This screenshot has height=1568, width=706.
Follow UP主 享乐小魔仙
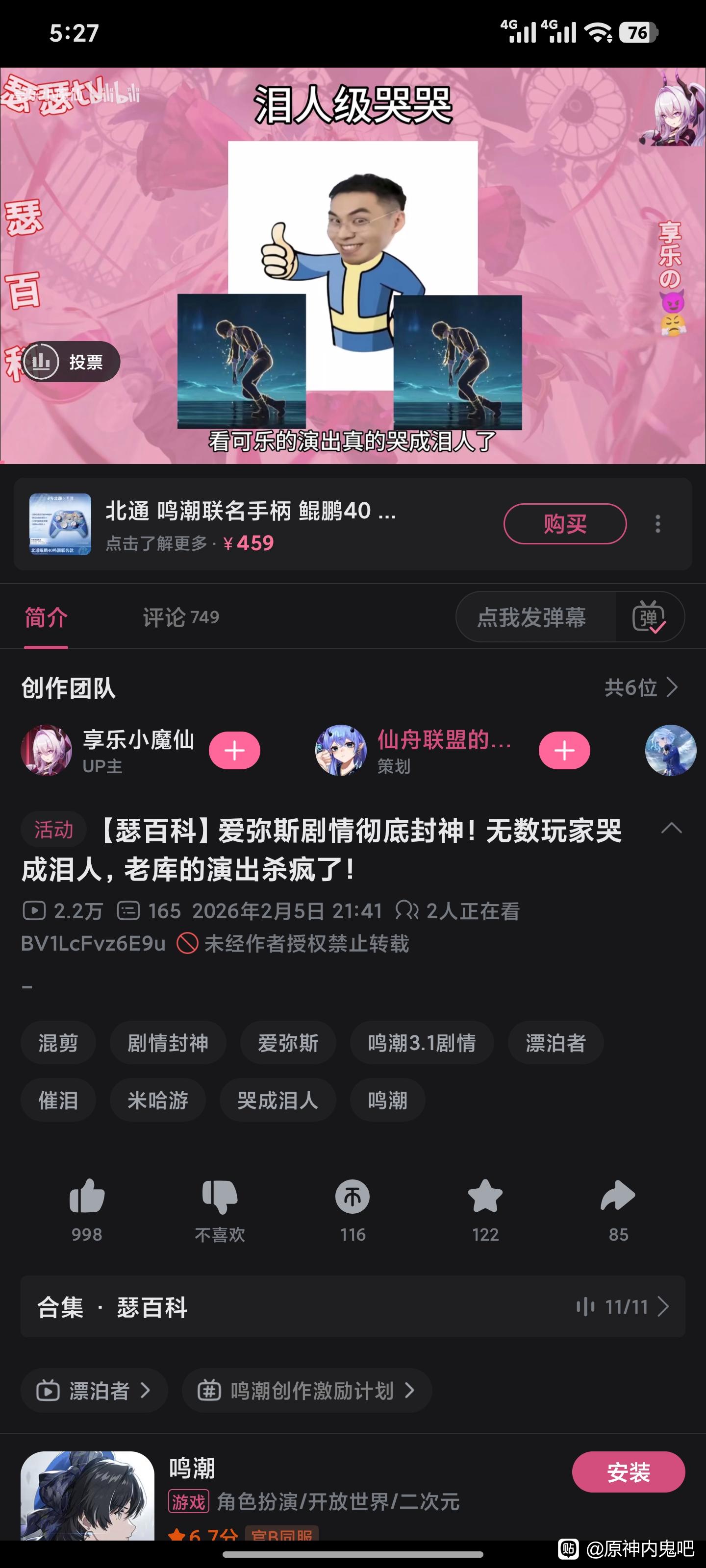point(234,751)
